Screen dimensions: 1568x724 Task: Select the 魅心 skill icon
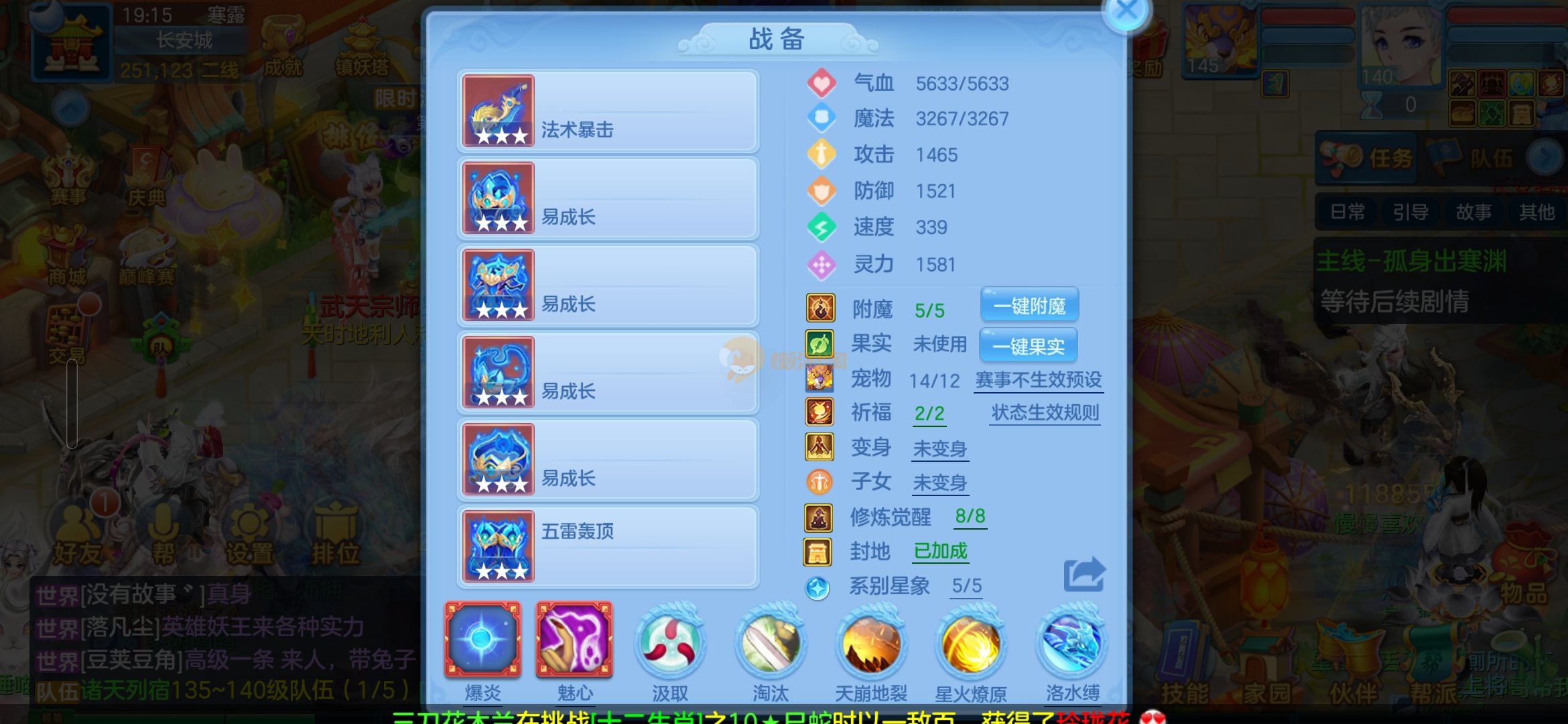pos(574,640)
